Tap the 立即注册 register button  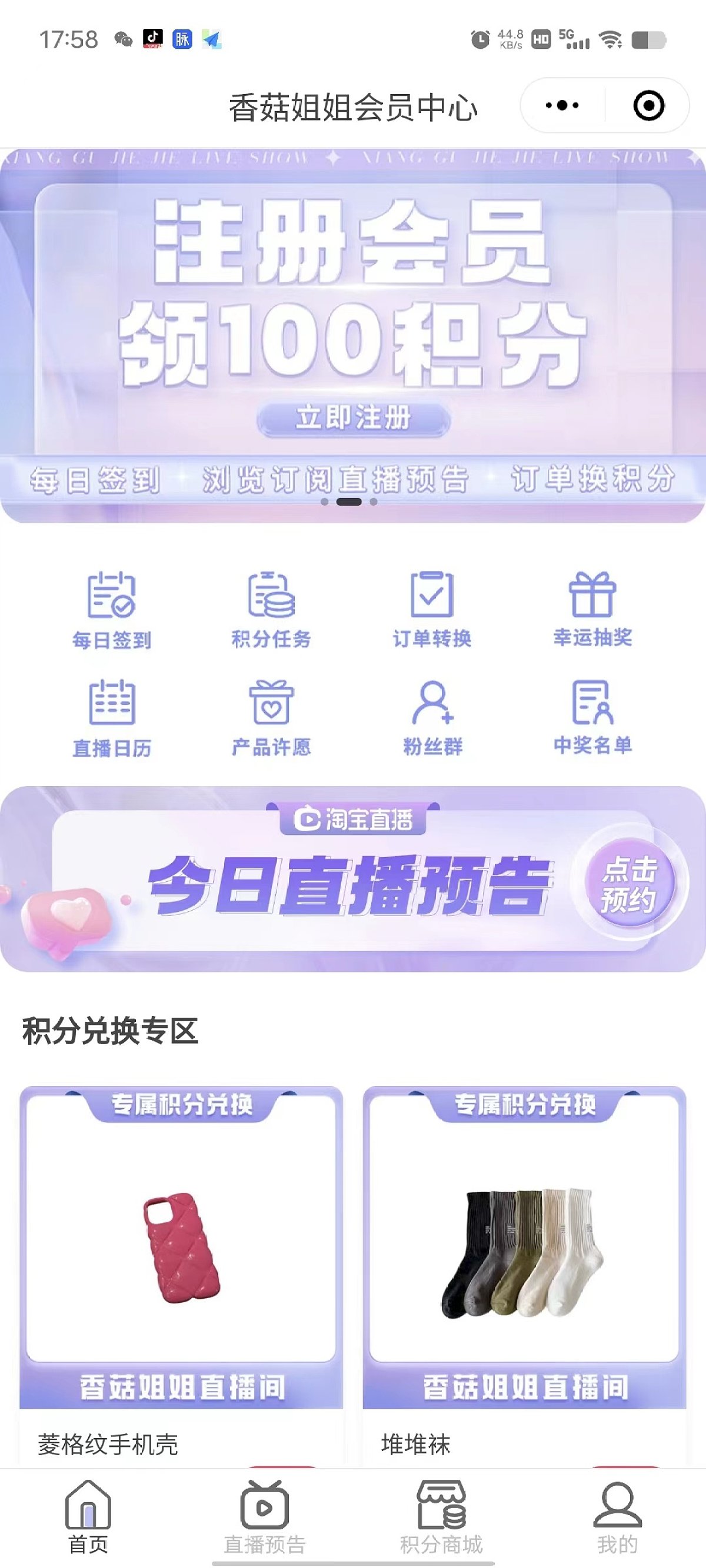354,419
